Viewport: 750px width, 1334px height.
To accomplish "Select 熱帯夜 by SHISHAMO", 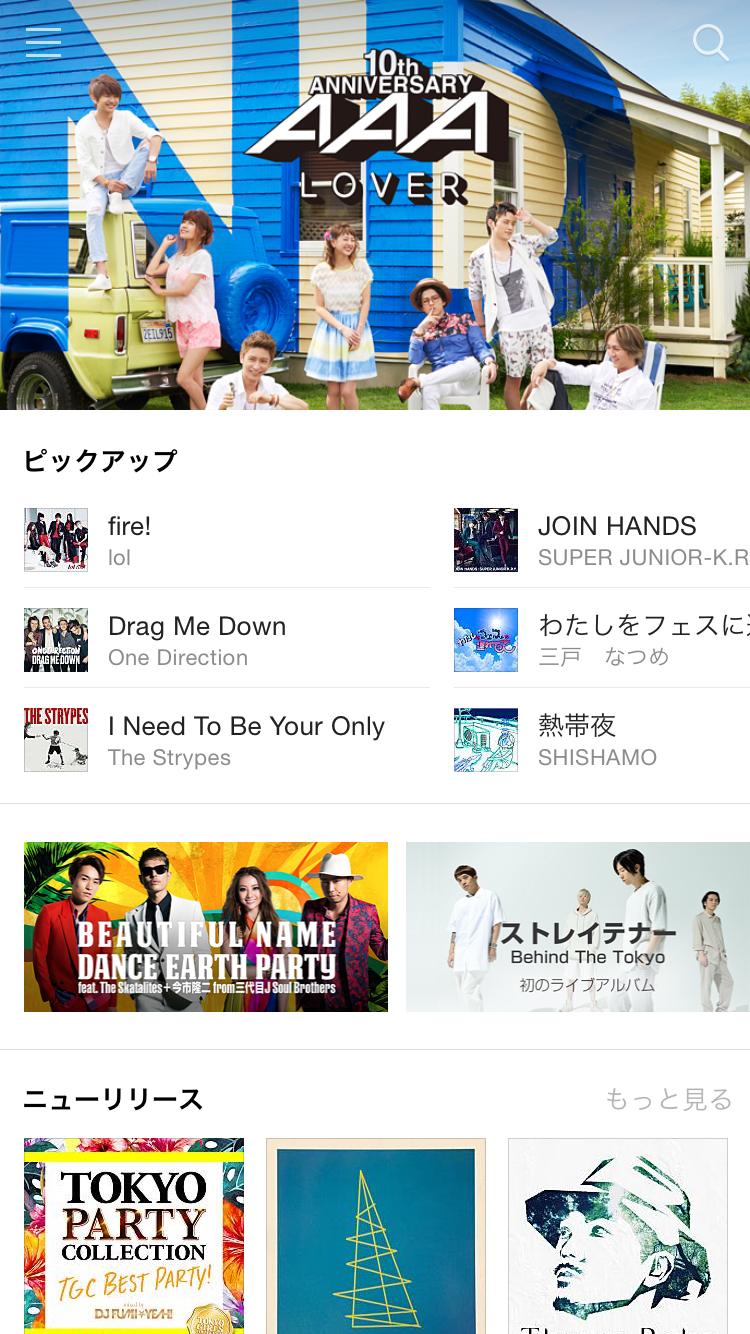I will (600, 740).
